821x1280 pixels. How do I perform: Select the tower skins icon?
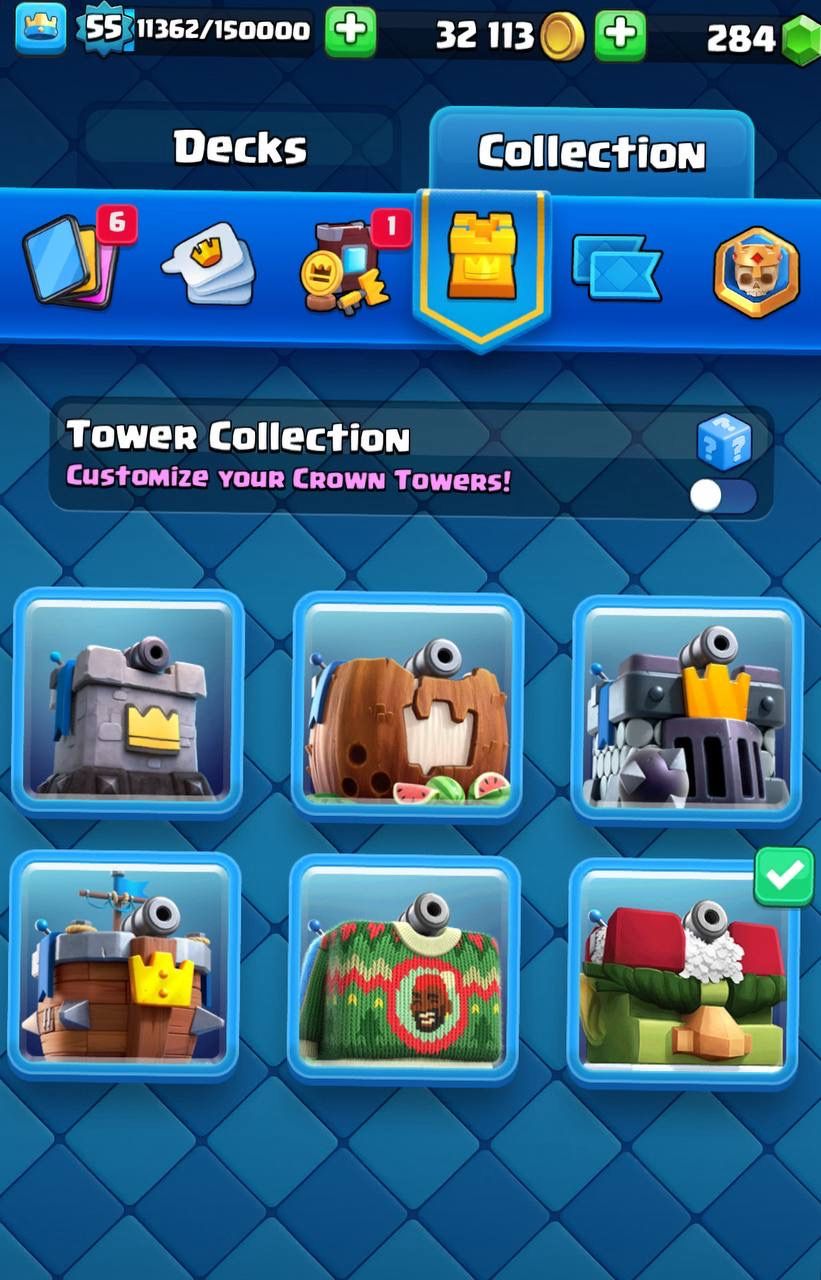click(483, 258)
